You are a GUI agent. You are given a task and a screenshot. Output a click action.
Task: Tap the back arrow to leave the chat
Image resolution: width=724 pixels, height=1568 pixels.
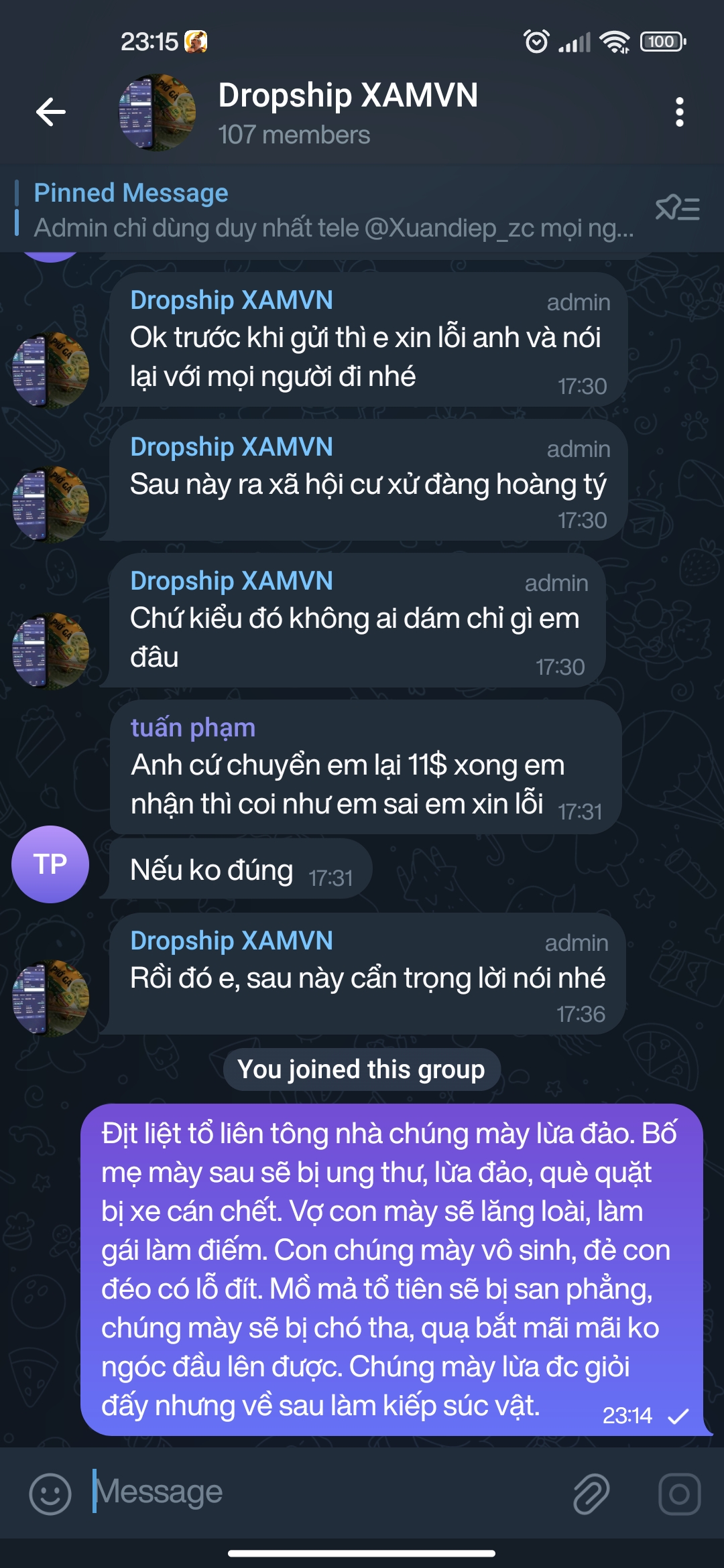point(50,111)
